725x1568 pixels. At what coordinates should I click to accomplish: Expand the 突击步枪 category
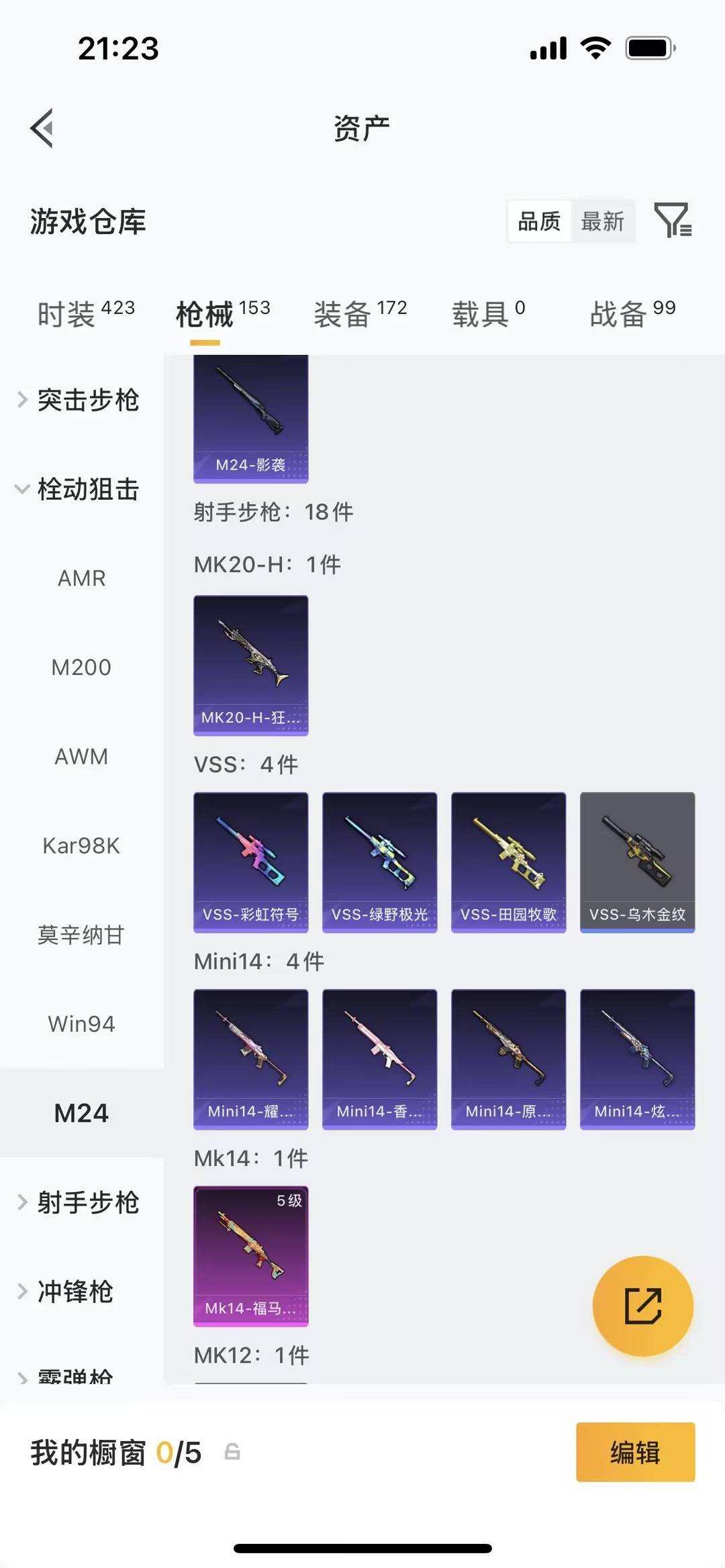point(81,401)
